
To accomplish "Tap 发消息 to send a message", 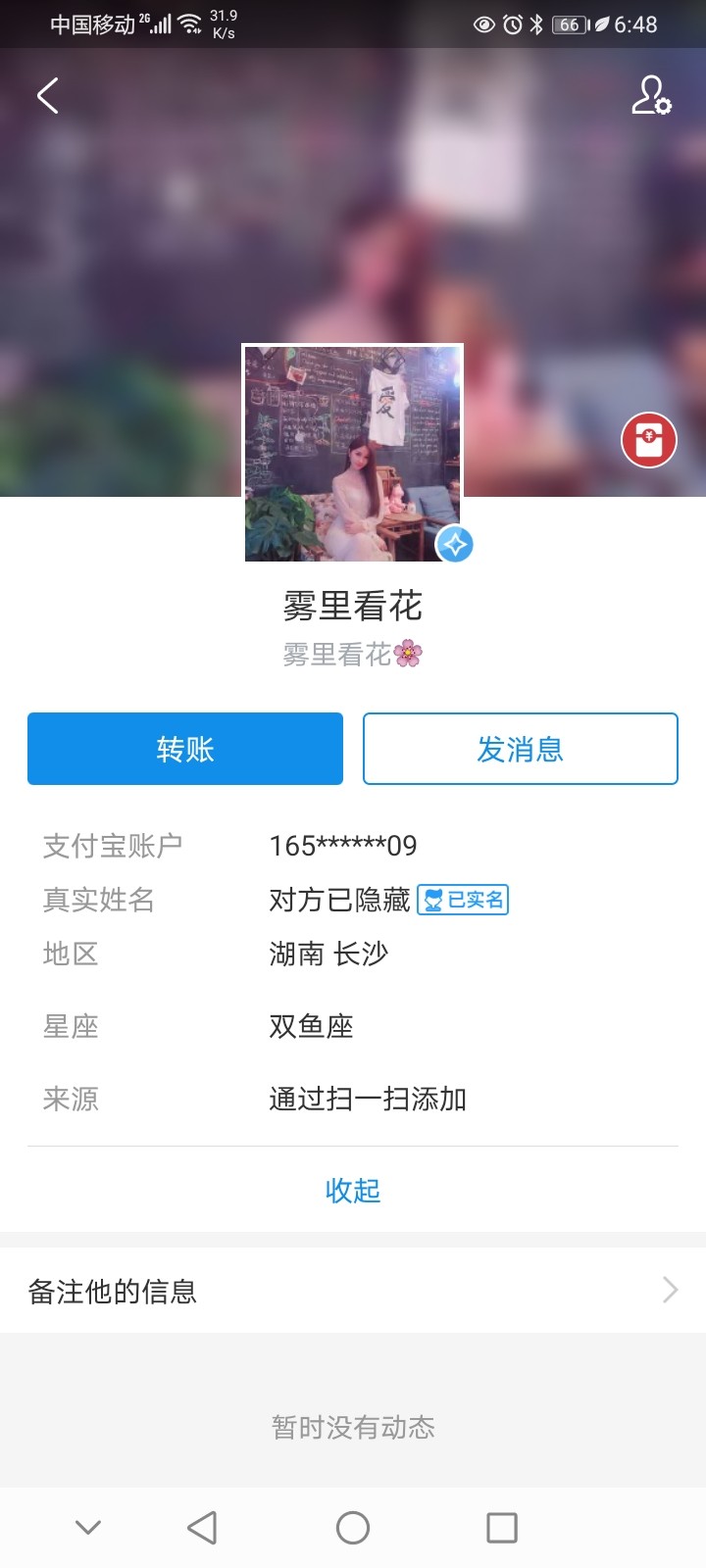I will 520,749.
